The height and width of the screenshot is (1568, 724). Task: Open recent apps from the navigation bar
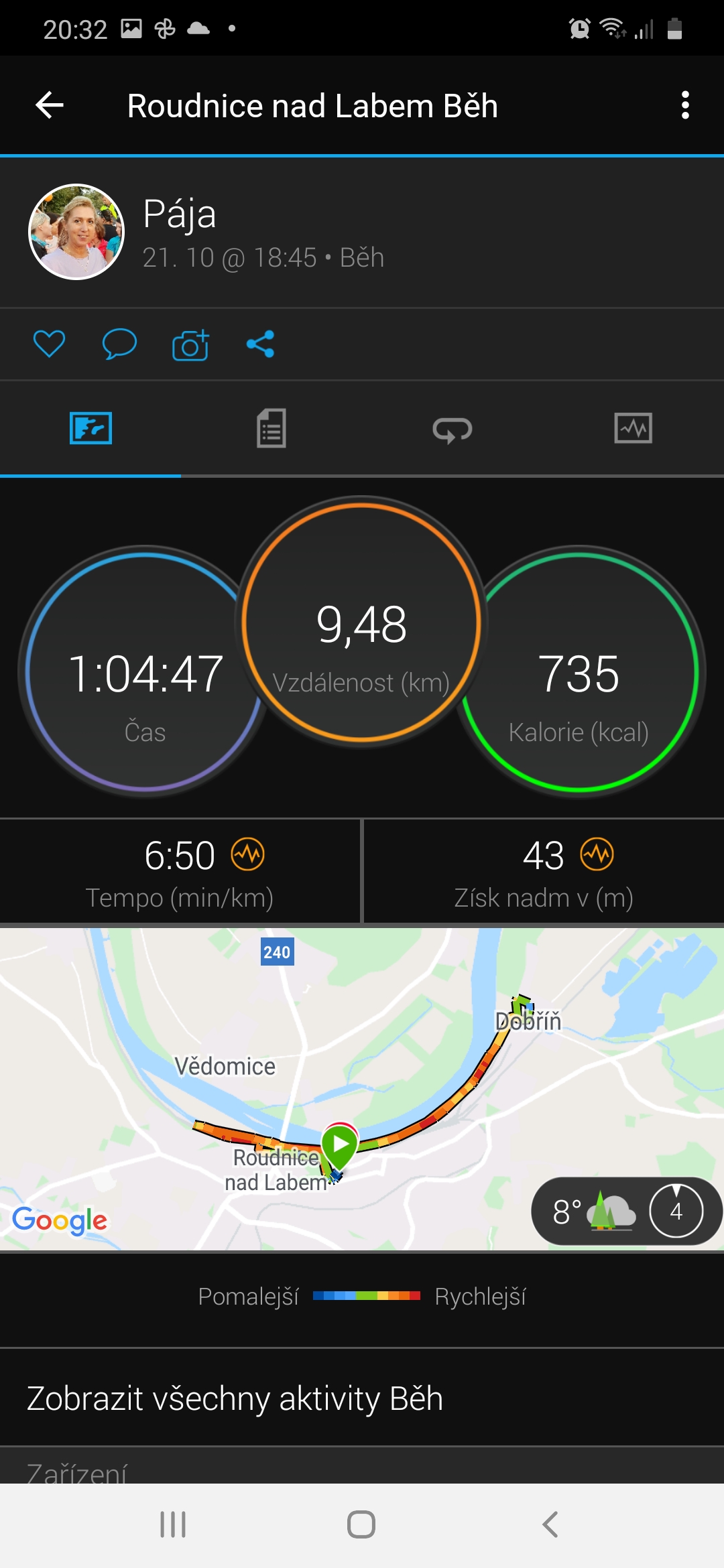pyautogui.click(x=173, y=1524)
